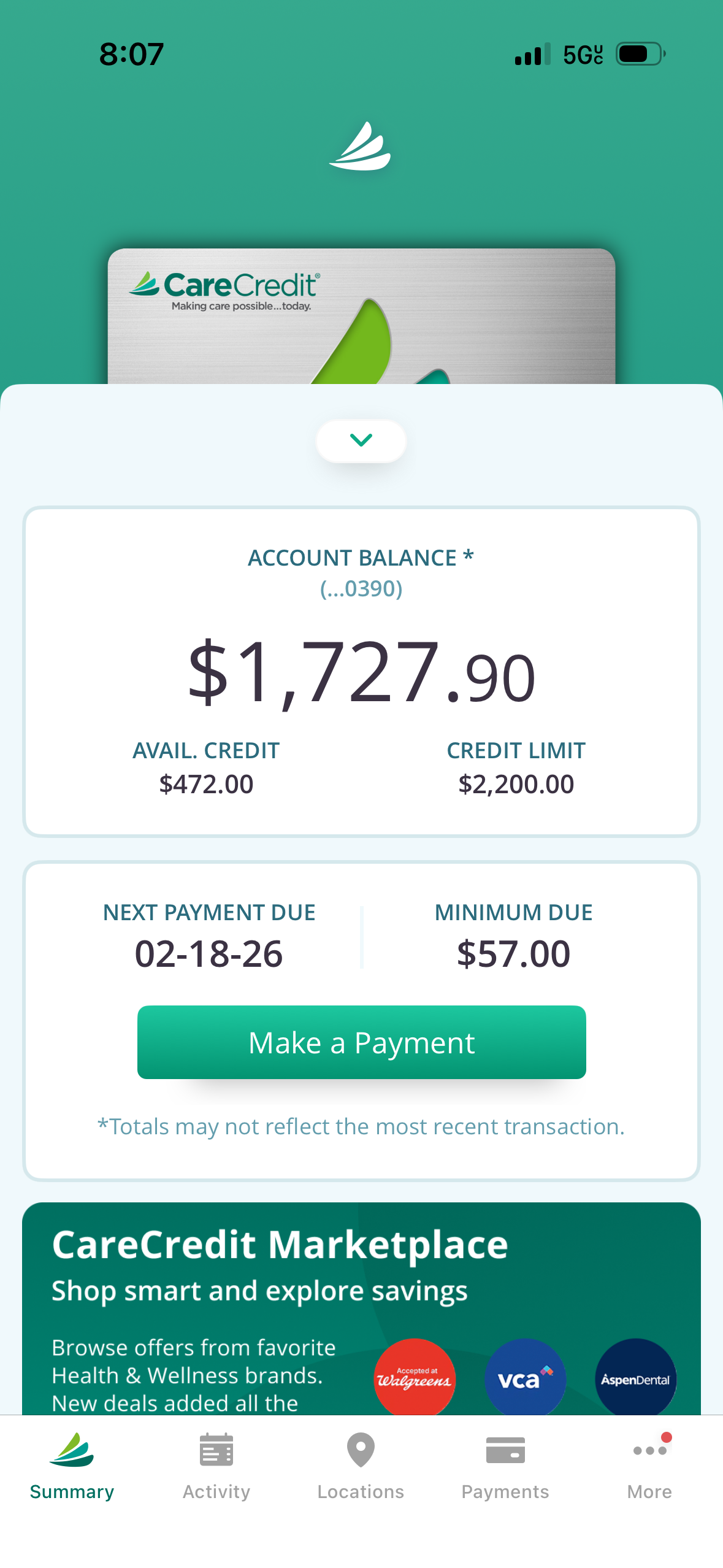View the CareCredit card image

tap(361, 316)
